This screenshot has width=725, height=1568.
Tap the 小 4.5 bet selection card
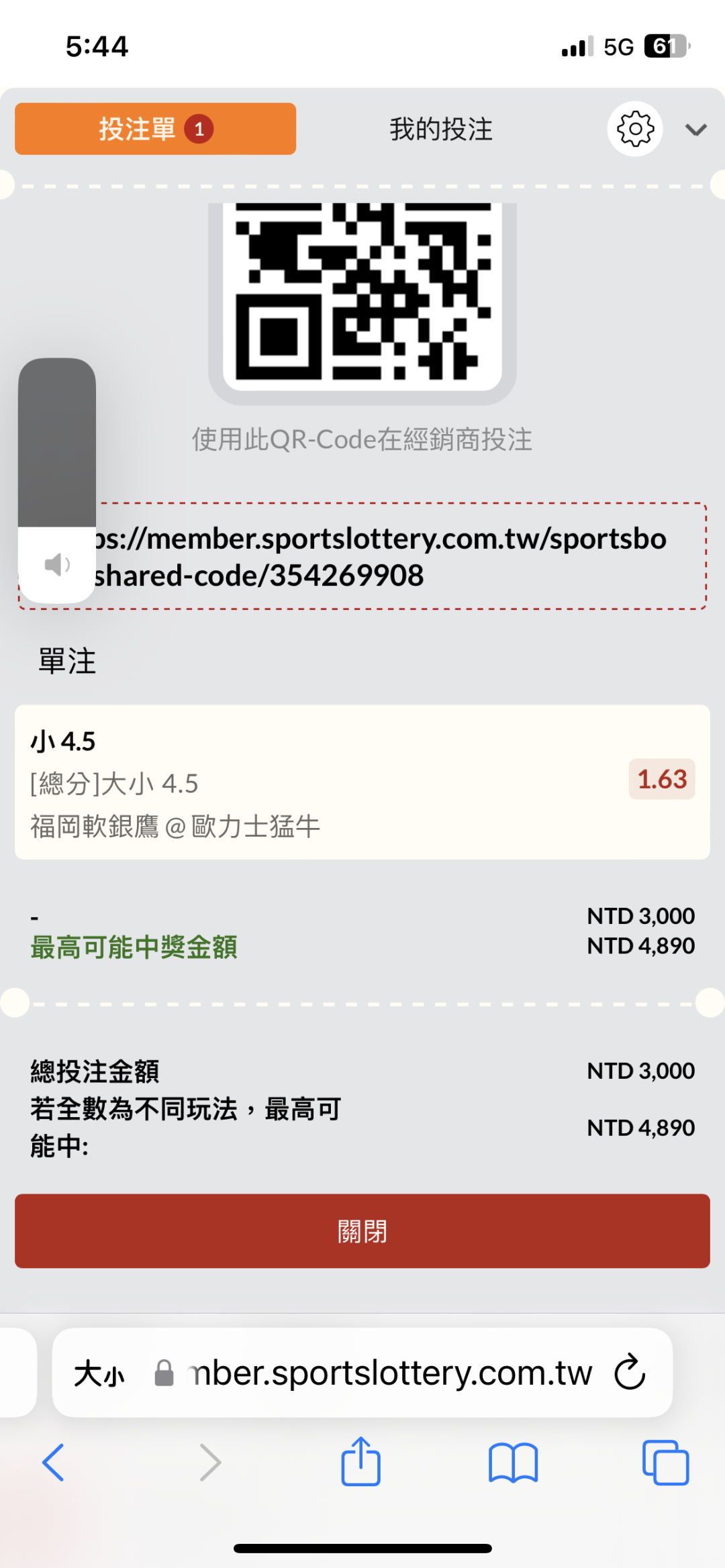362,782
